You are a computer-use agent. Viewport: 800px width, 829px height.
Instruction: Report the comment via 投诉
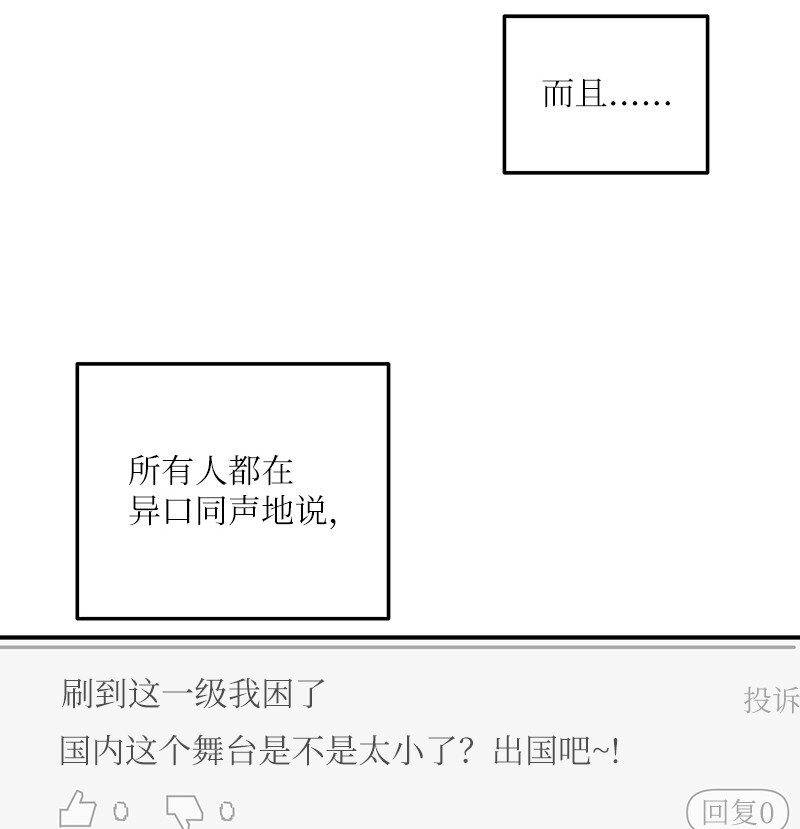(771, 699)
